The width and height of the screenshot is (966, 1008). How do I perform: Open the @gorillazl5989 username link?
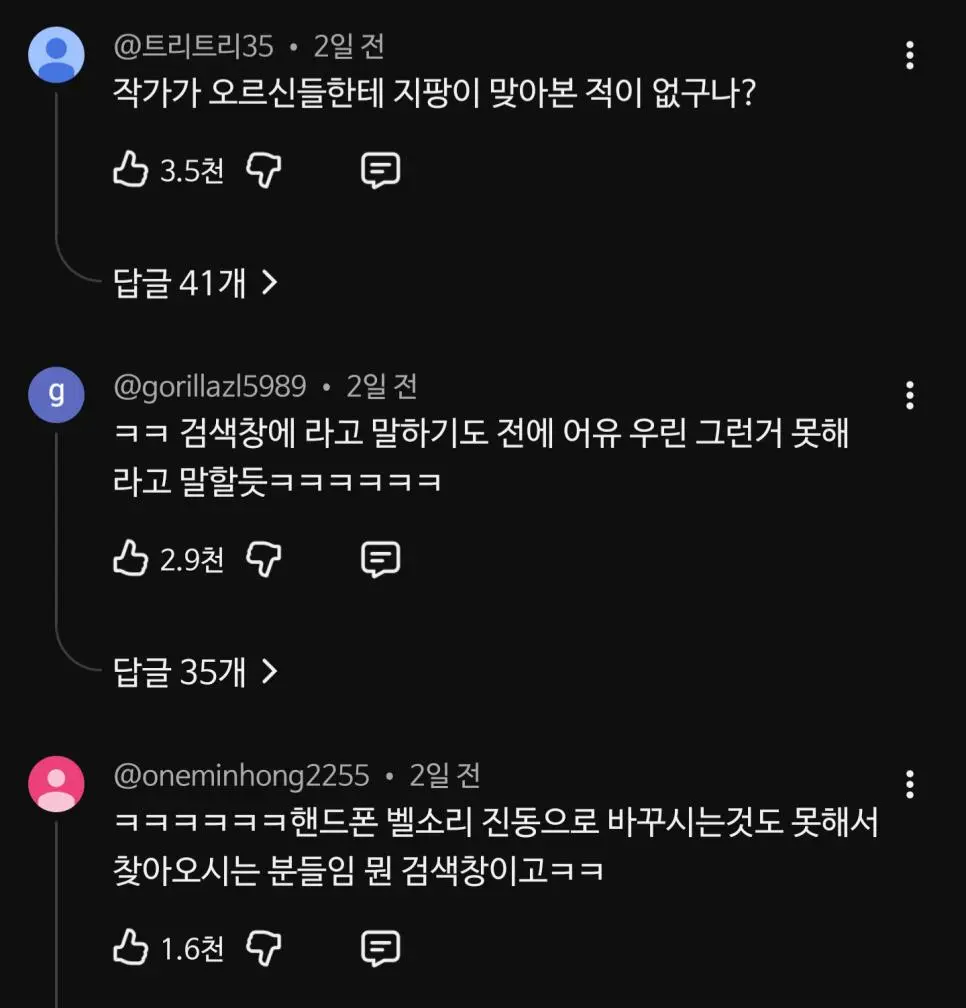210,386
